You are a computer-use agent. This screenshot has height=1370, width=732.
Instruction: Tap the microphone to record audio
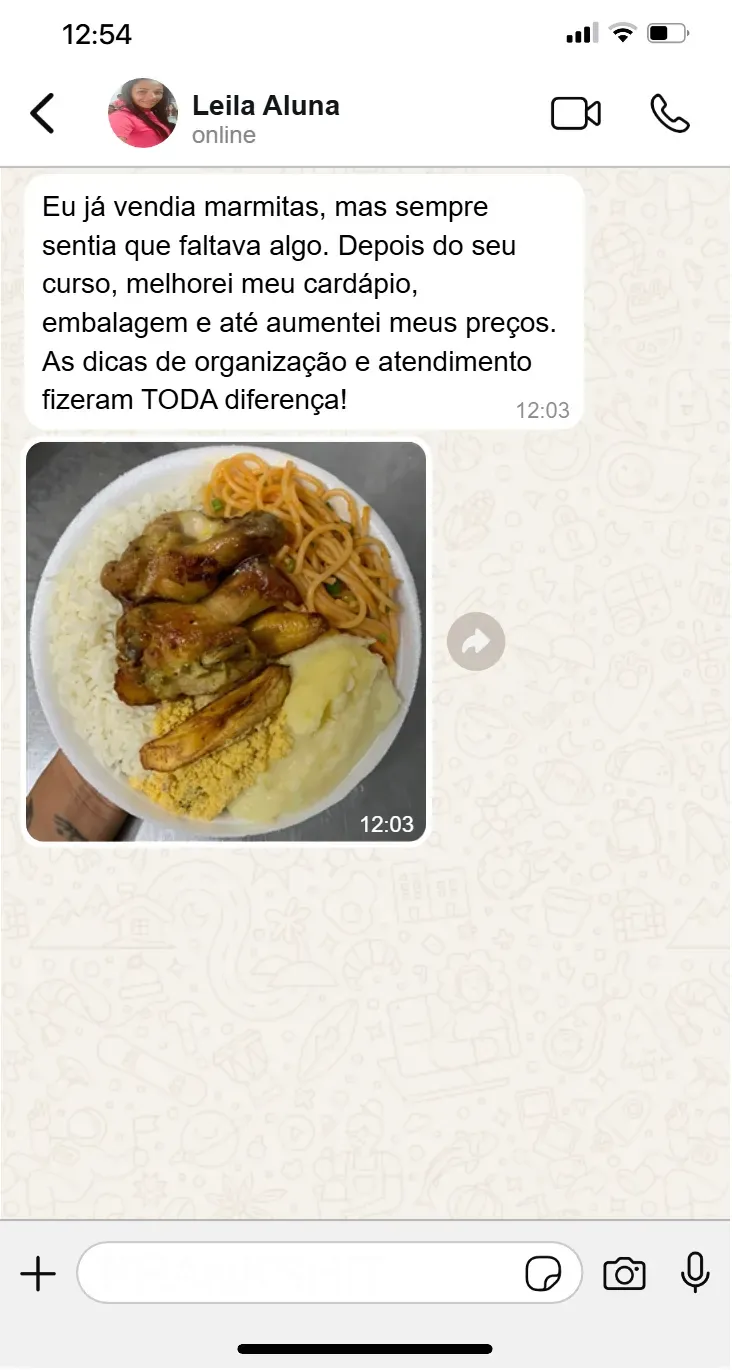tap(695, 1273)
